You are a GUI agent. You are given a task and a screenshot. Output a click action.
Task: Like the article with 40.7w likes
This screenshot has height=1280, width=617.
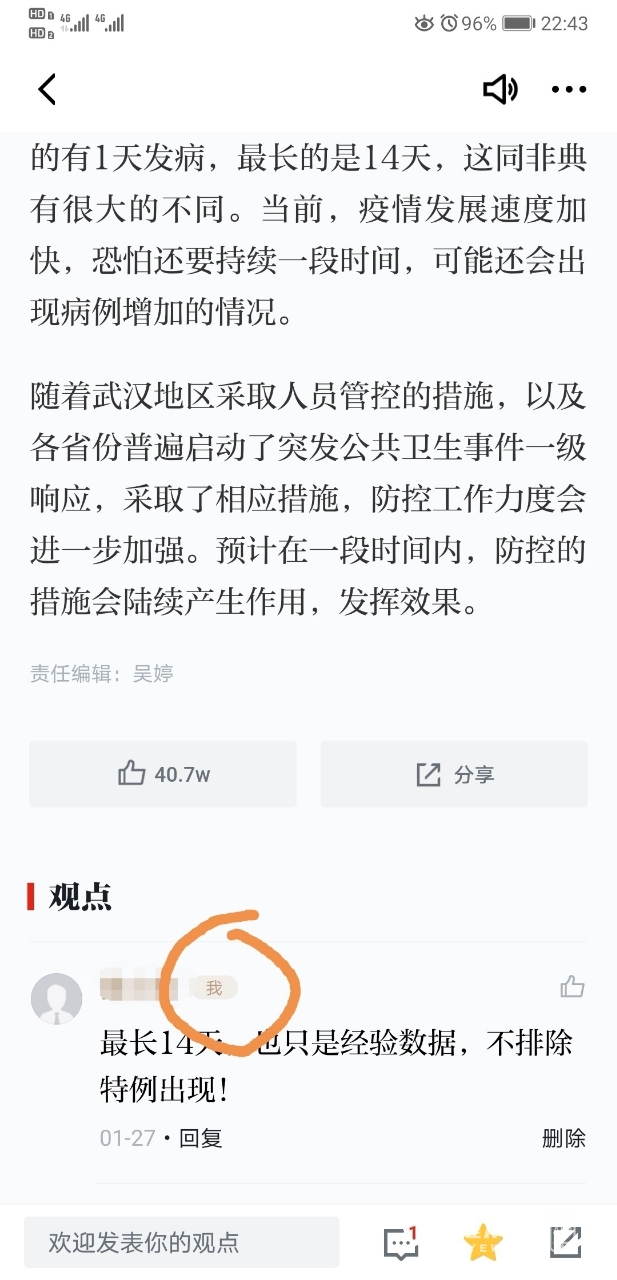tap(163, 774)
